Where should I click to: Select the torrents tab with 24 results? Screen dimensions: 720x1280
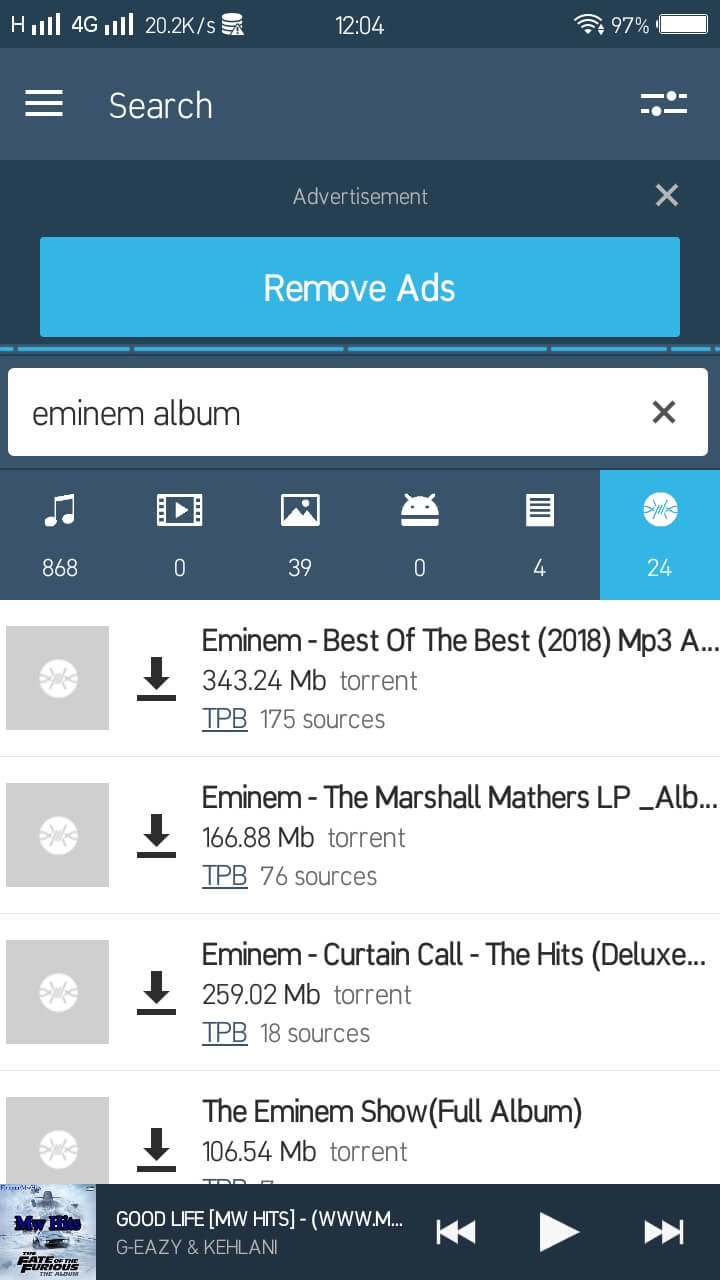(660, 535)
